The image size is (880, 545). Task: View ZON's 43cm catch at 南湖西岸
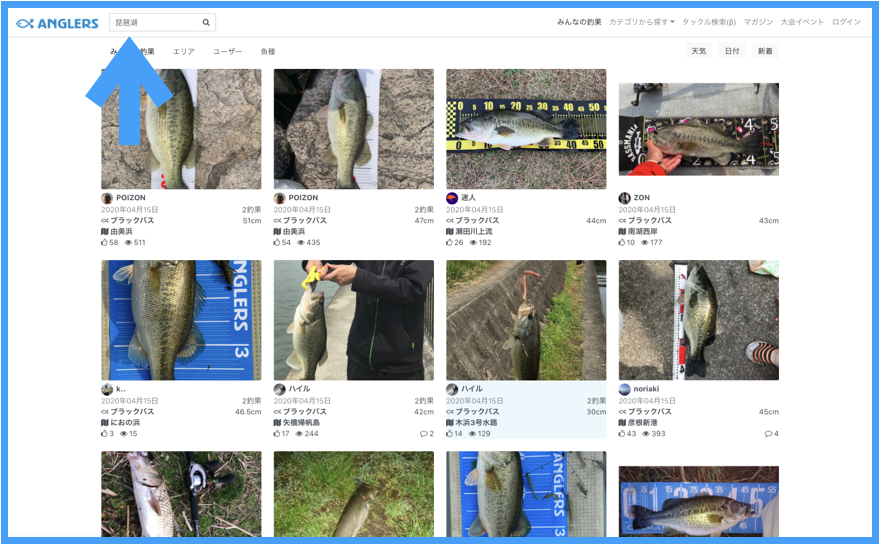698,129
